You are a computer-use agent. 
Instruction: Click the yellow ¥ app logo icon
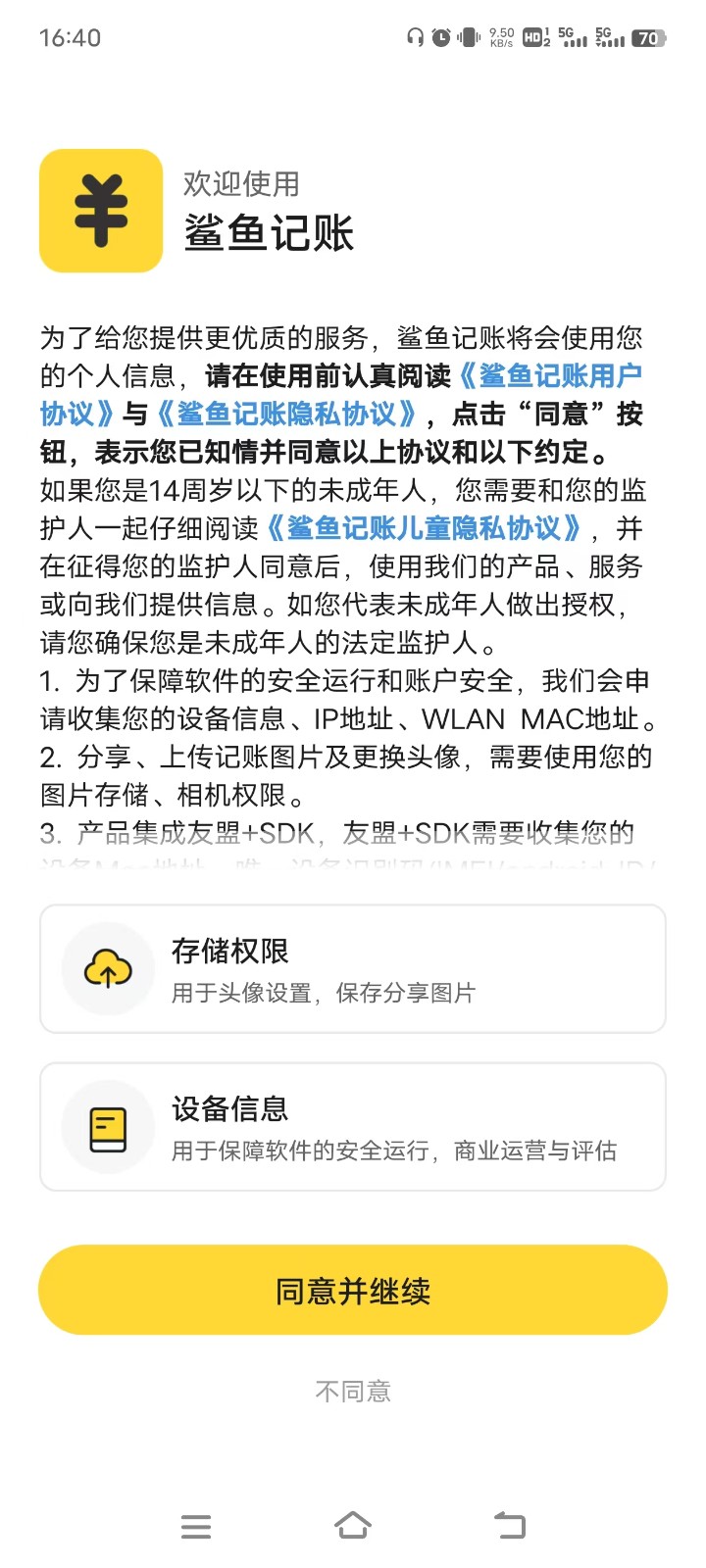[x=100, y=210]
